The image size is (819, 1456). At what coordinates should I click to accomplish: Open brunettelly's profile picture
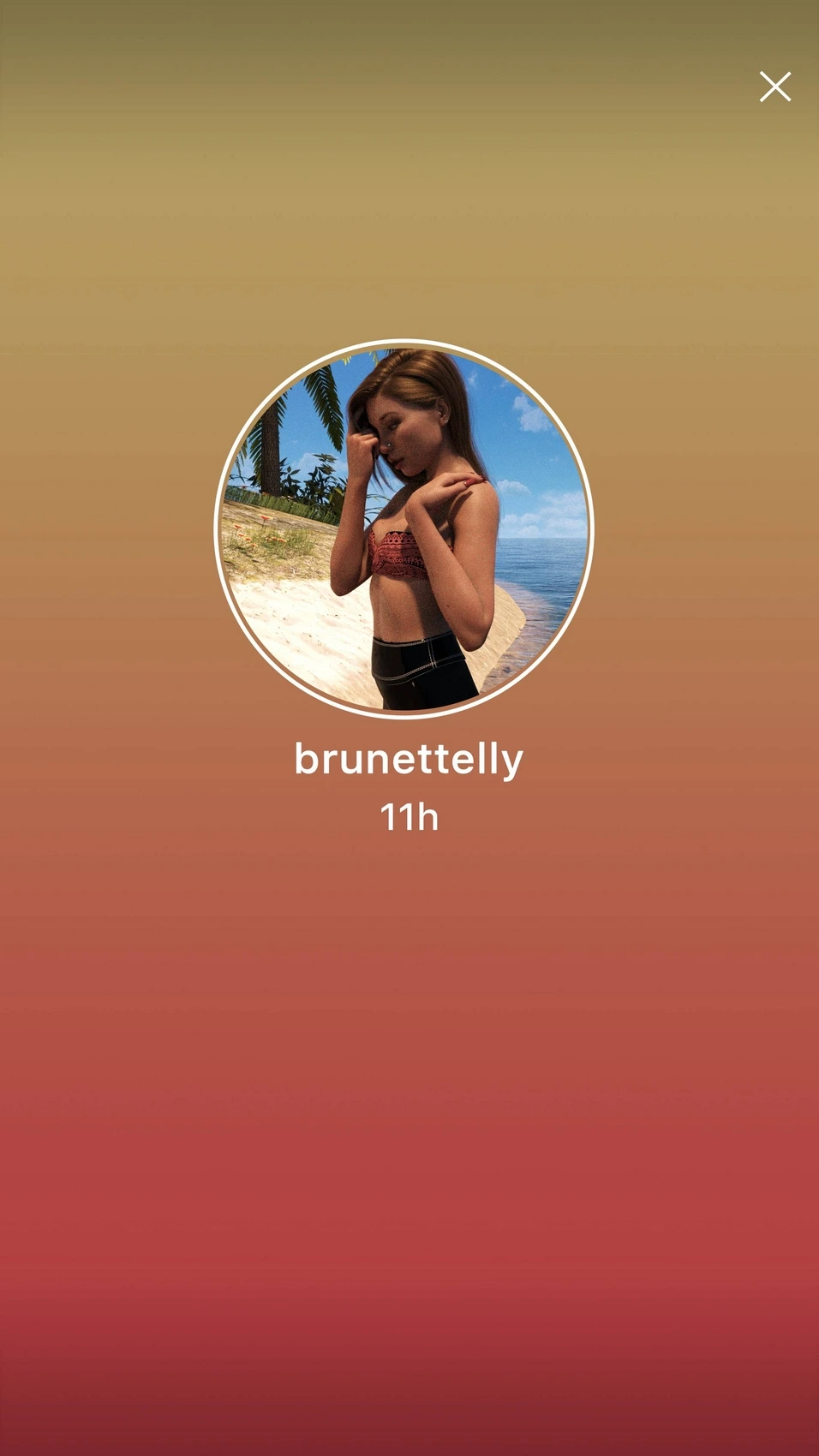click(x=404, y=528)
